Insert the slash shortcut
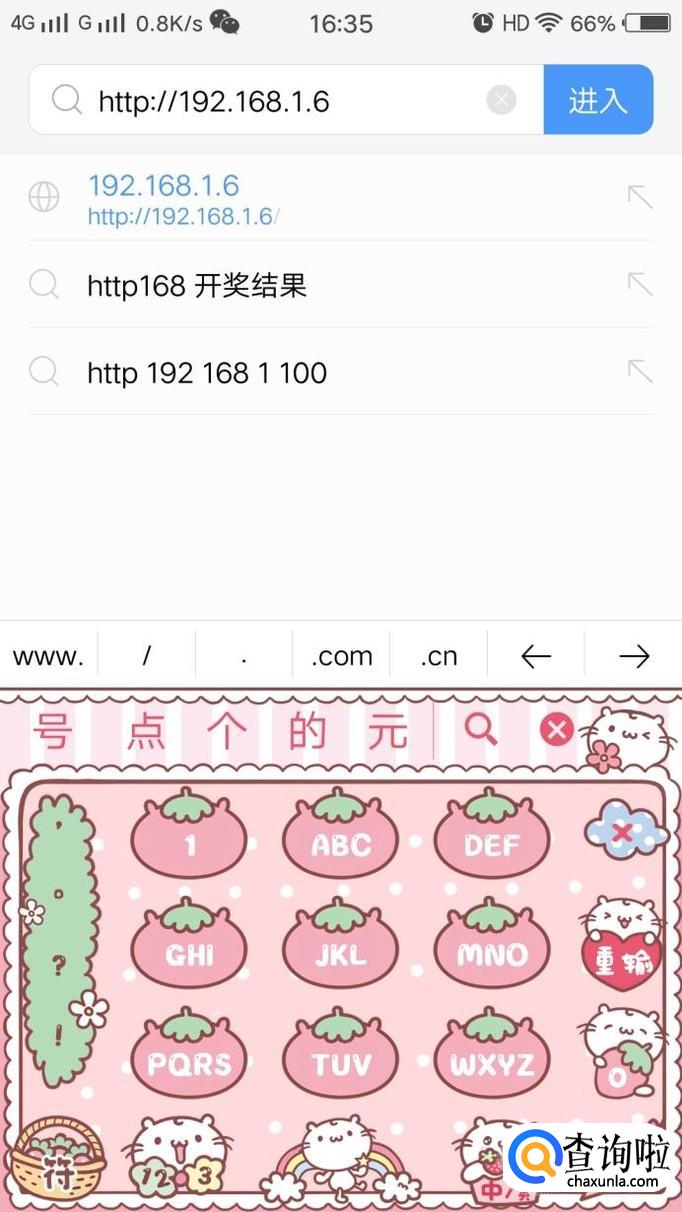Image resolution: width=682 pixels, height=1212 pixels. 146,657
